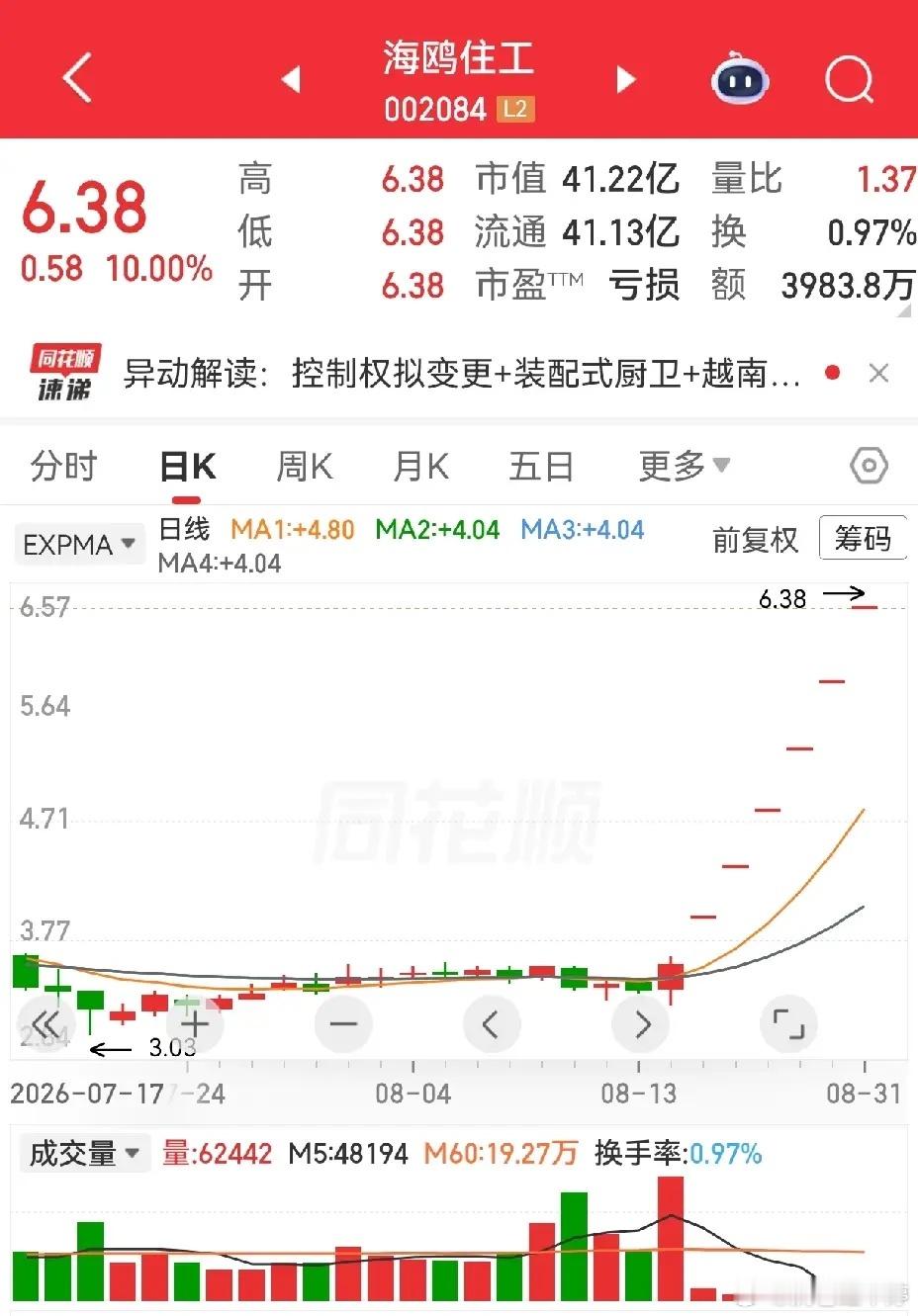Open the AI robot assistant
918x1316 pixels.
tap(740, 78)
